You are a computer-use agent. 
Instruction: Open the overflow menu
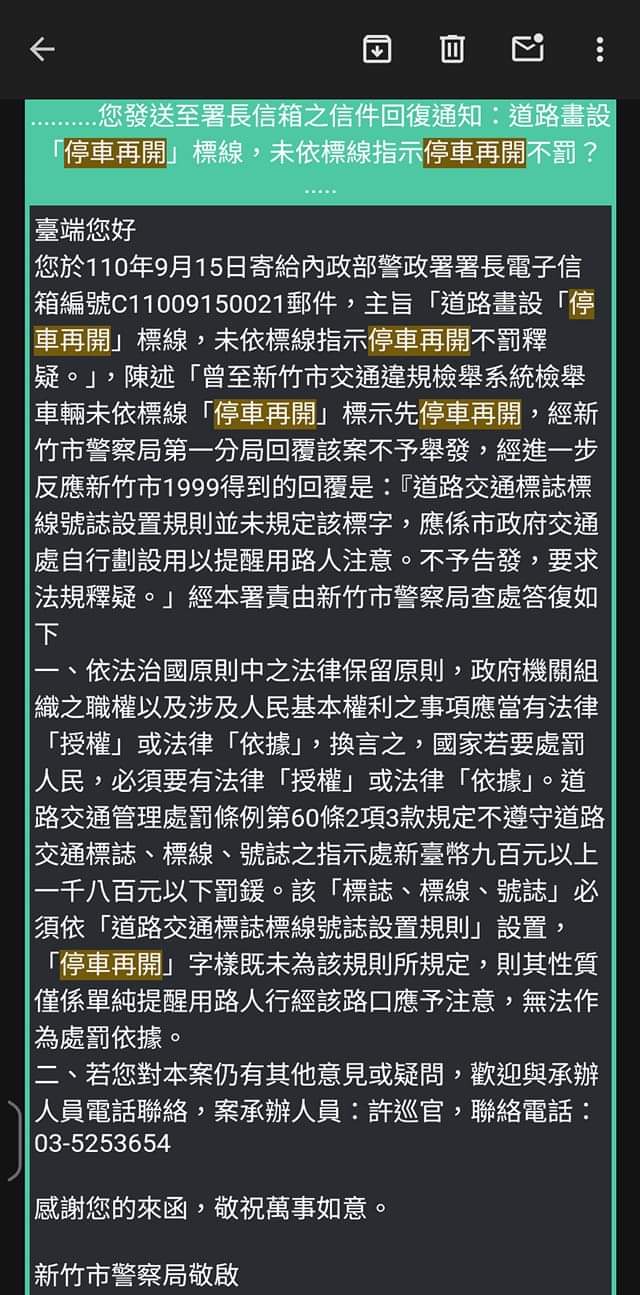(x=599, y=49)
